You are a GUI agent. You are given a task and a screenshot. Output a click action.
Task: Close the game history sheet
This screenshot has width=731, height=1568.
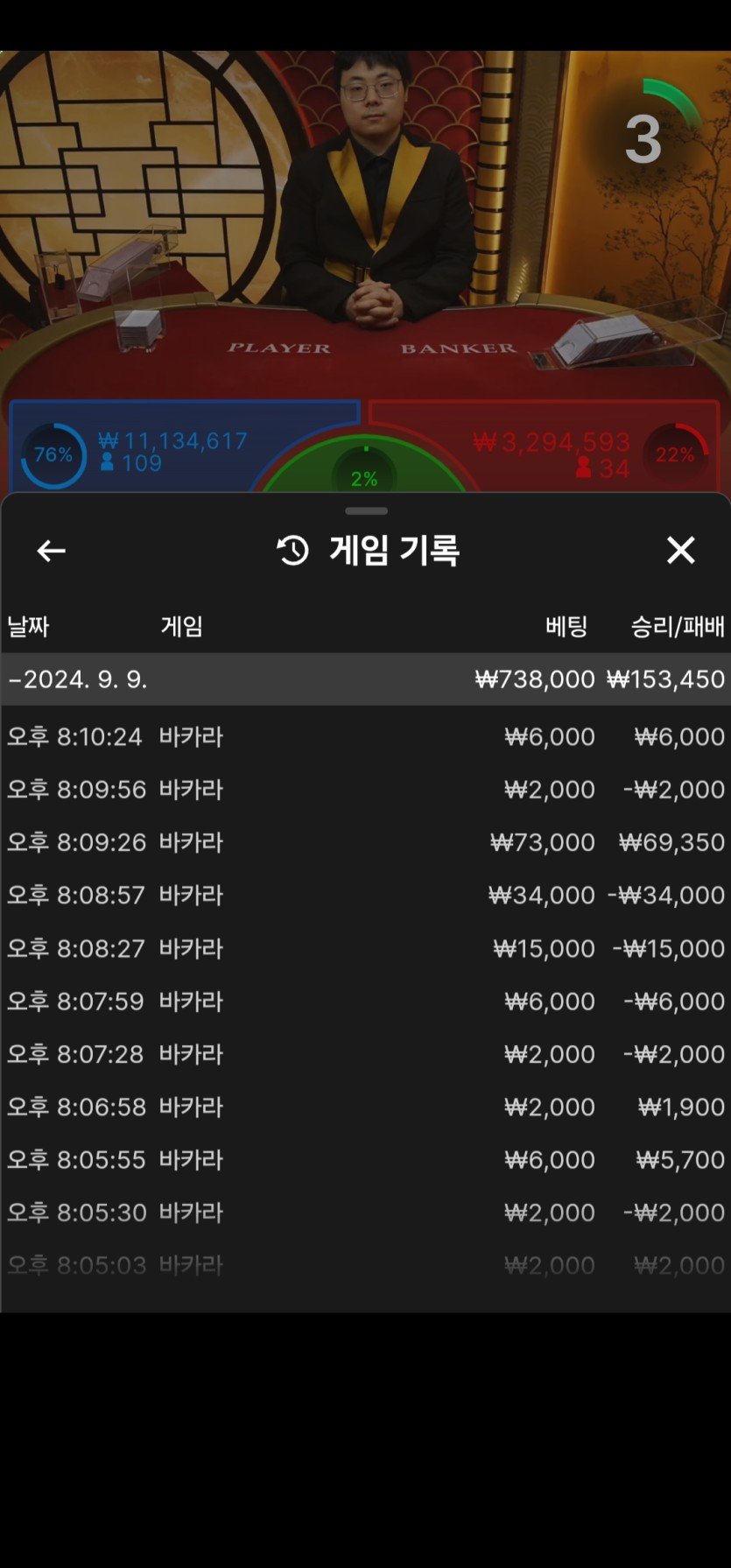point(680,551)
